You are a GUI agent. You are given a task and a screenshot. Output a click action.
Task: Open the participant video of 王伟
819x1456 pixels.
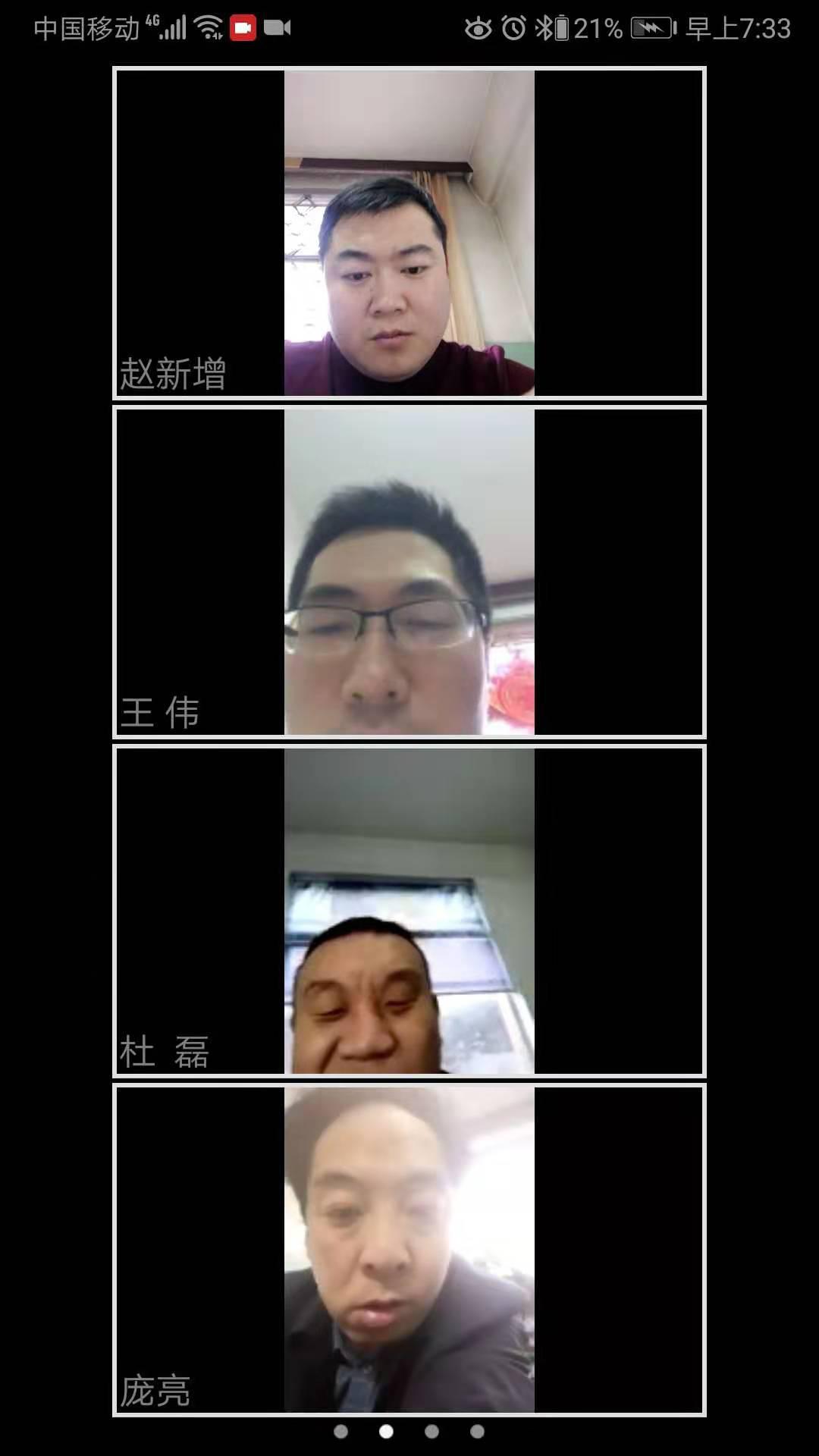(x=409, y=572)
